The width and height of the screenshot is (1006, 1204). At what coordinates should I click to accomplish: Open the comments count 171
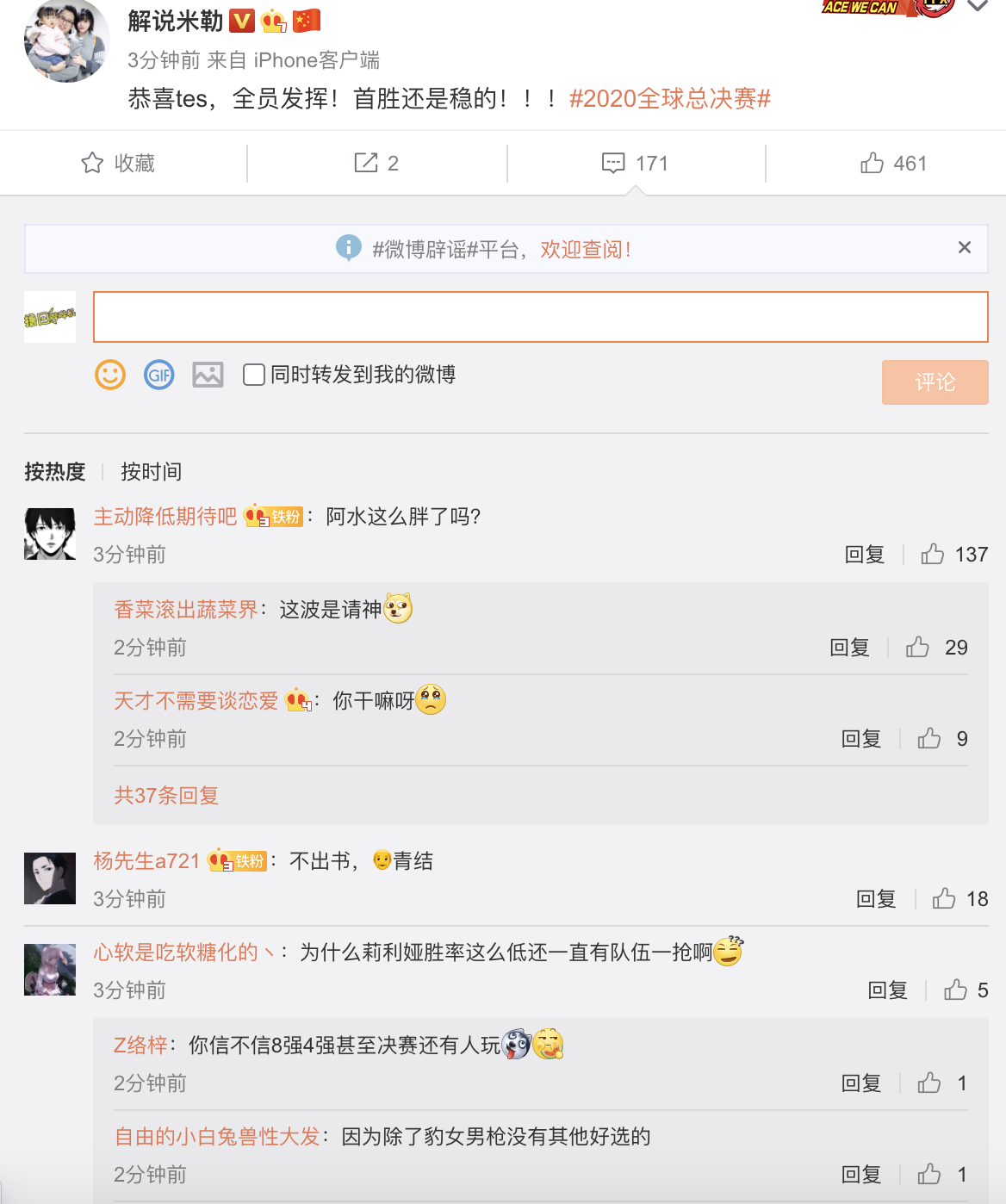pyautogui.click(x=635, y=164)
